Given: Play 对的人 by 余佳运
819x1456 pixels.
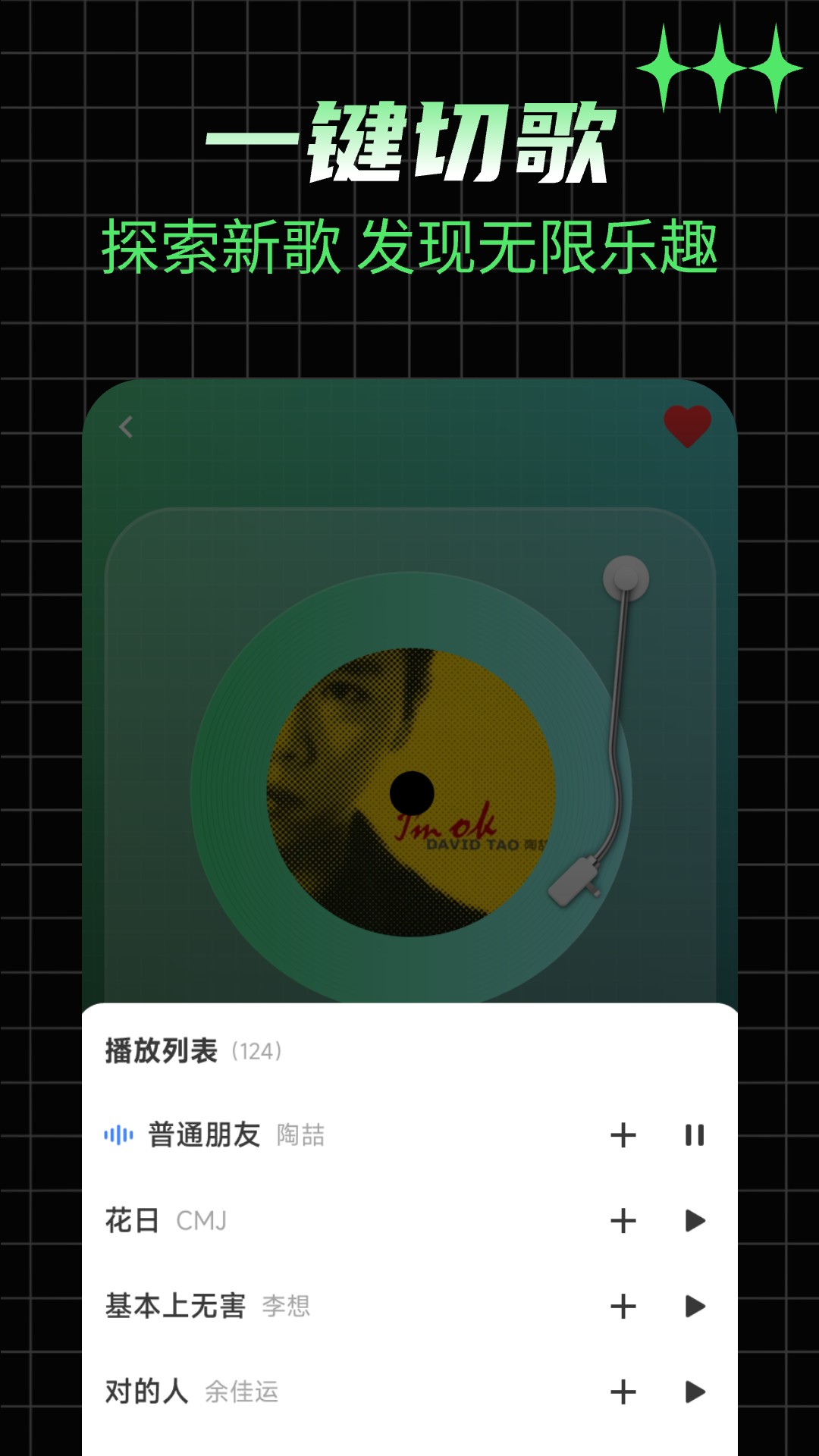Looking at the screenshot, I should (x=695, y=1392).
